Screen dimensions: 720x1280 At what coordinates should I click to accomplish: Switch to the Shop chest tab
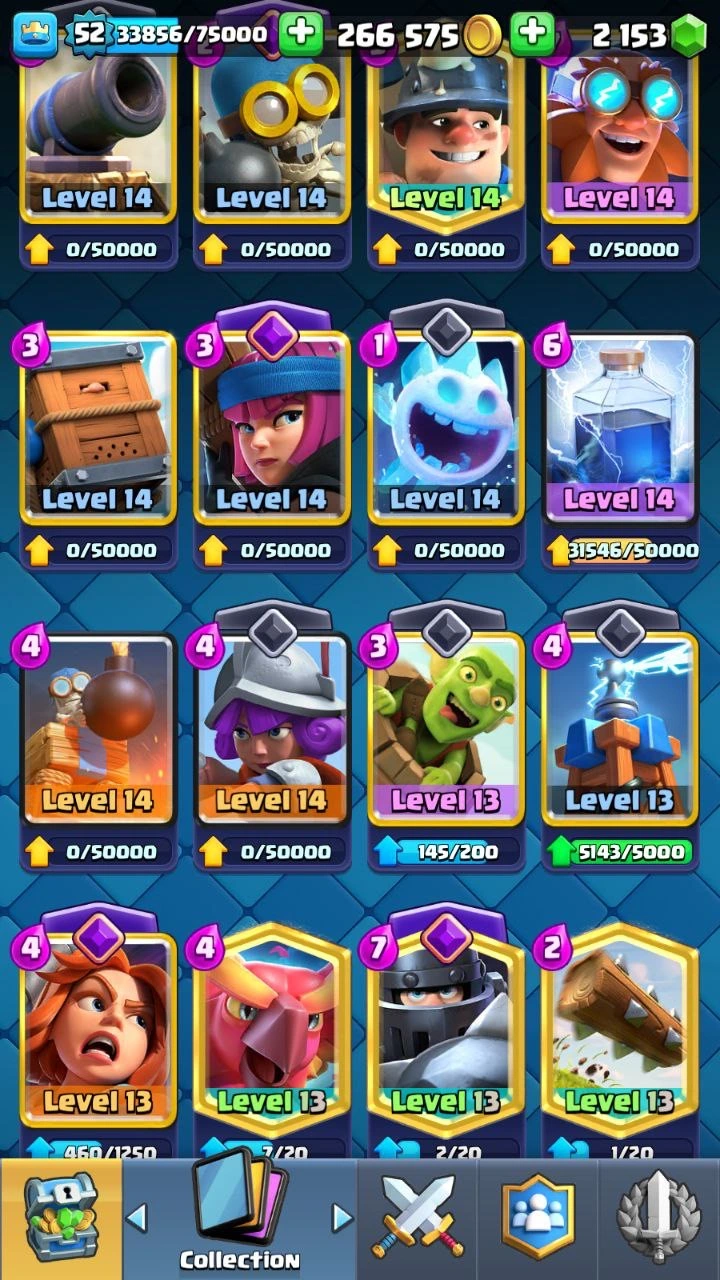(x=60, y=1218)
